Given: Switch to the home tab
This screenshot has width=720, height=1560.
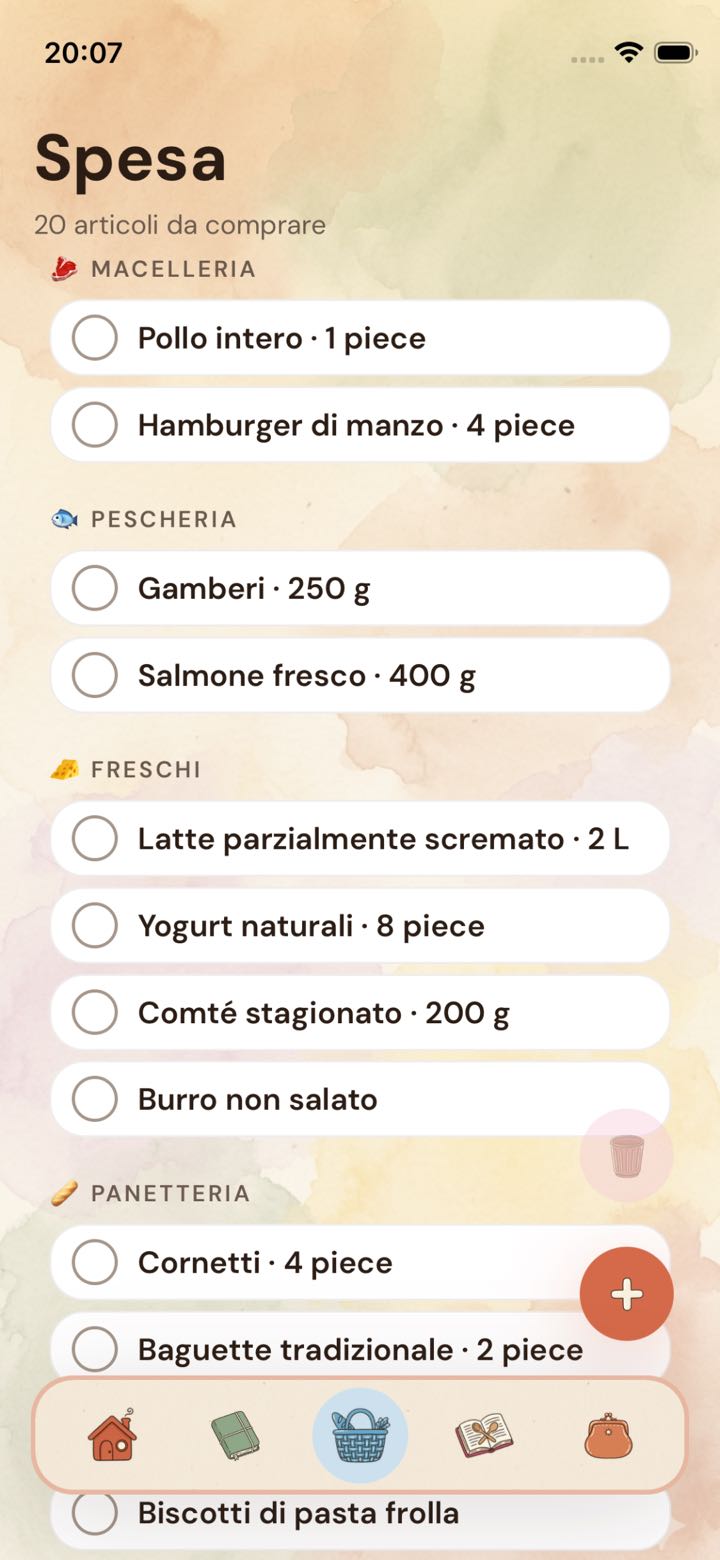Looking at the screenshot, I should [111, 1435].
